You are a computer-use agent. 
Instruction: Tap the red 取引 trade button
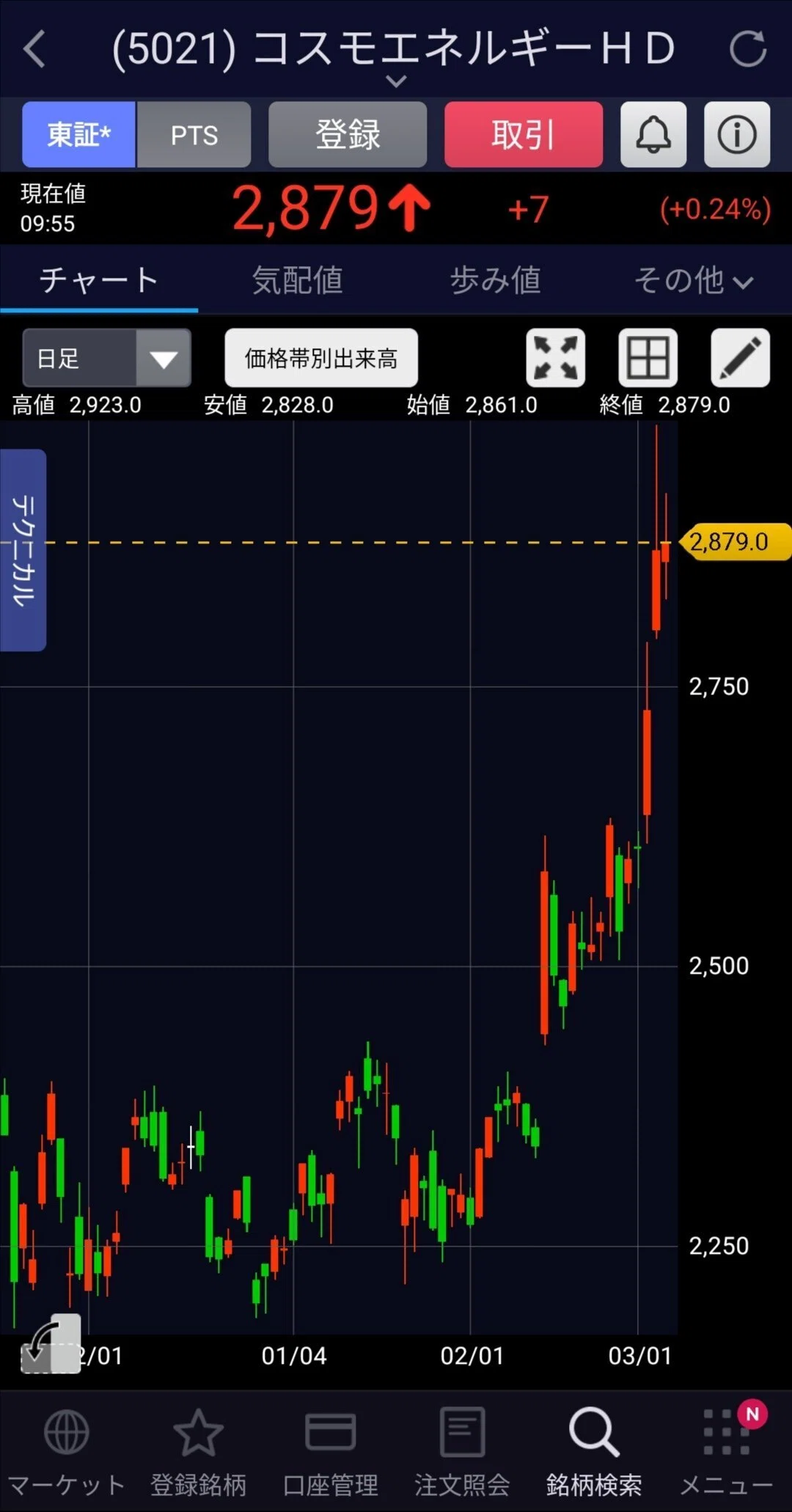coord(524,135)
